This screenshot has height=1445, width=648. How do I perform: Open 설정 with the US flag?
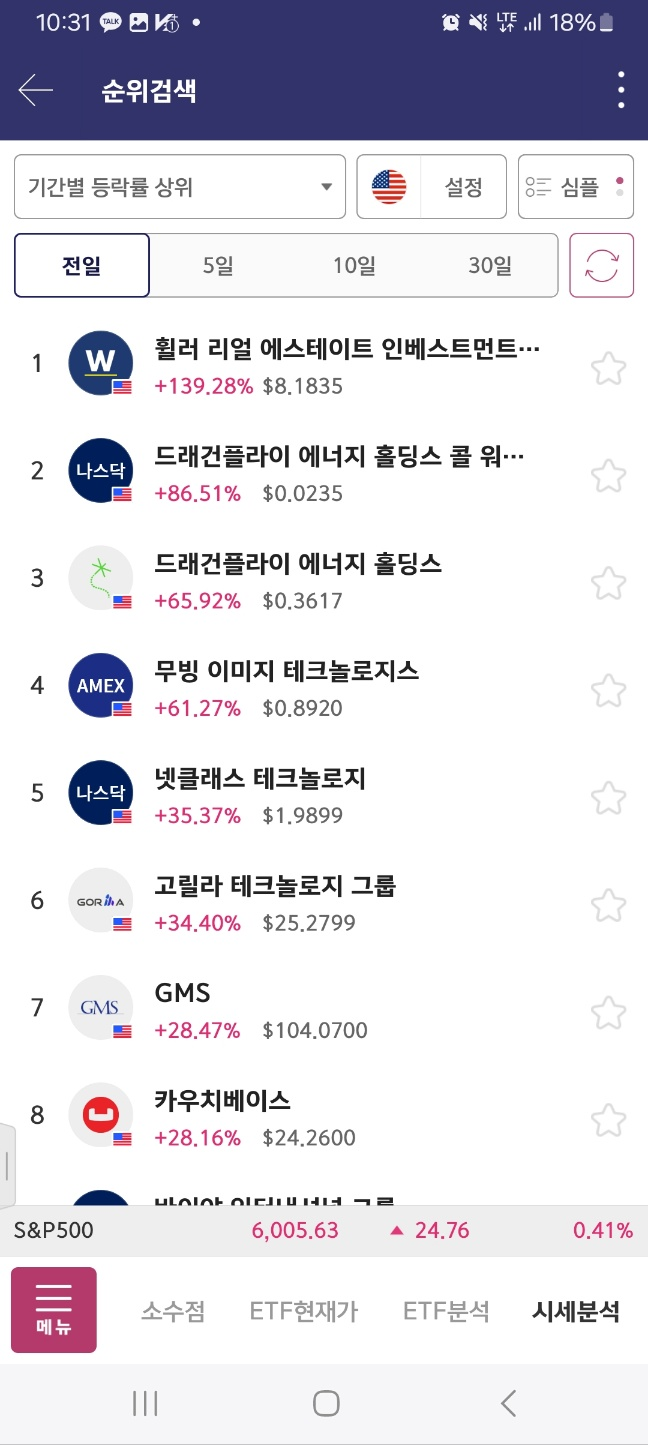[x=432, y=186]
